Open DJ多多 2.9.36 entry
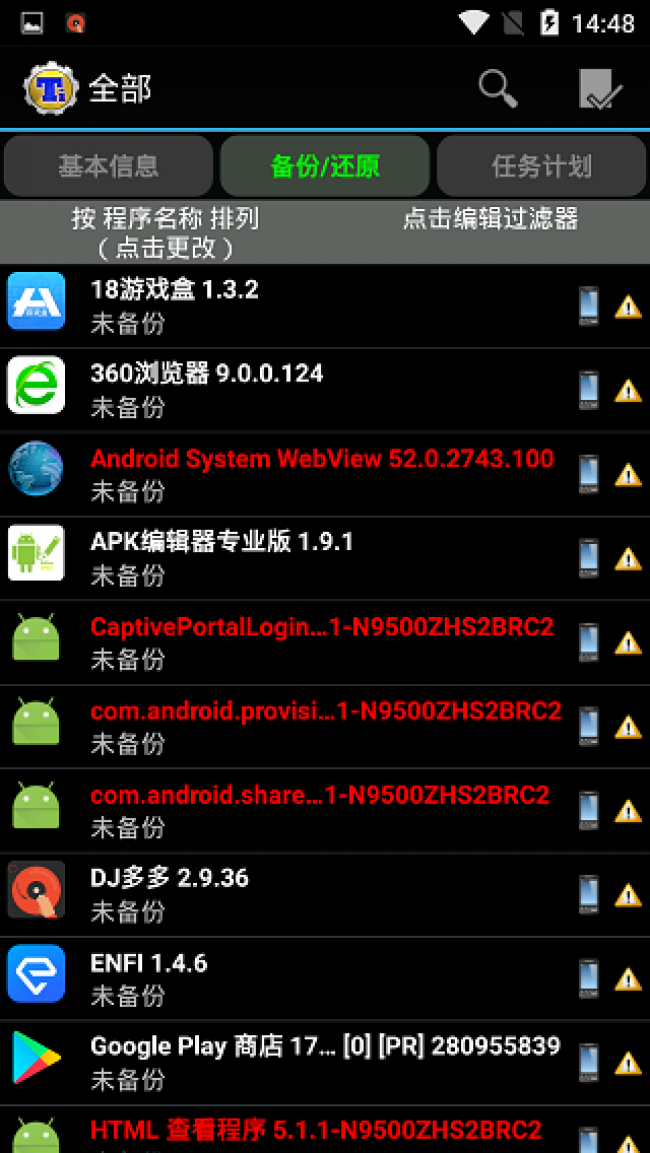This screenshot has width=650, height=1153. coord(300,894)
